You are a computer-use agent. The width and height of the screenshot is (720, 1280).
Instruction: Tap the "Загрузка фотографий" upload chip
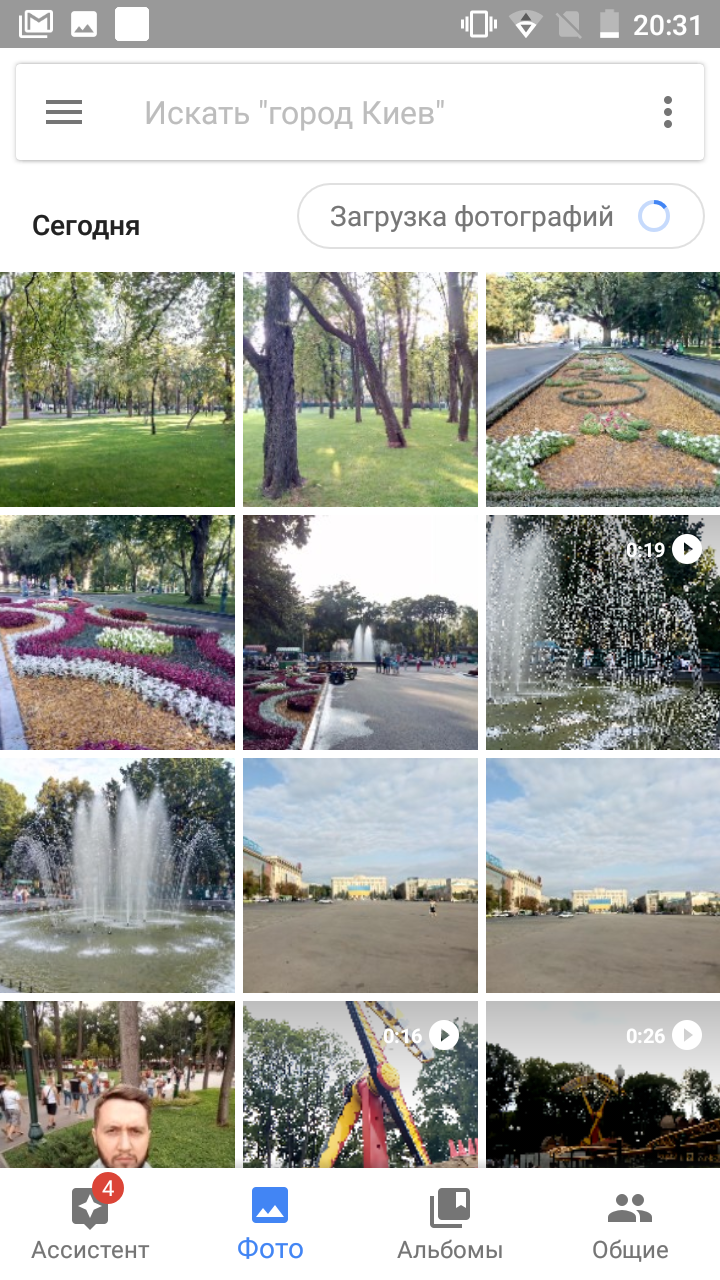(x=500, y=216)
